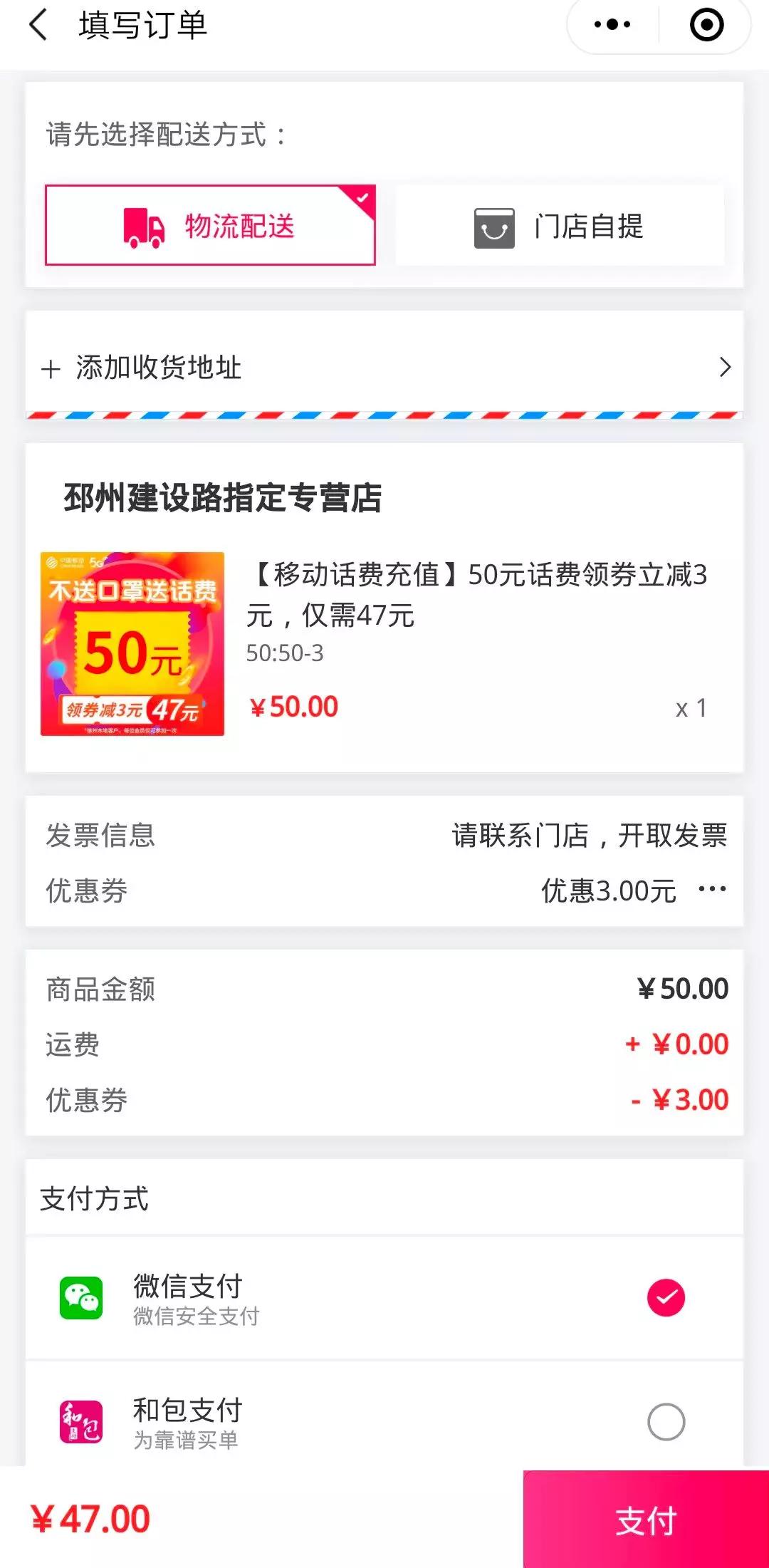This screenshot has height=1568, width=769.
Task: Select the 物流配送 delivery tab
Action: click(x=210, y=227)
